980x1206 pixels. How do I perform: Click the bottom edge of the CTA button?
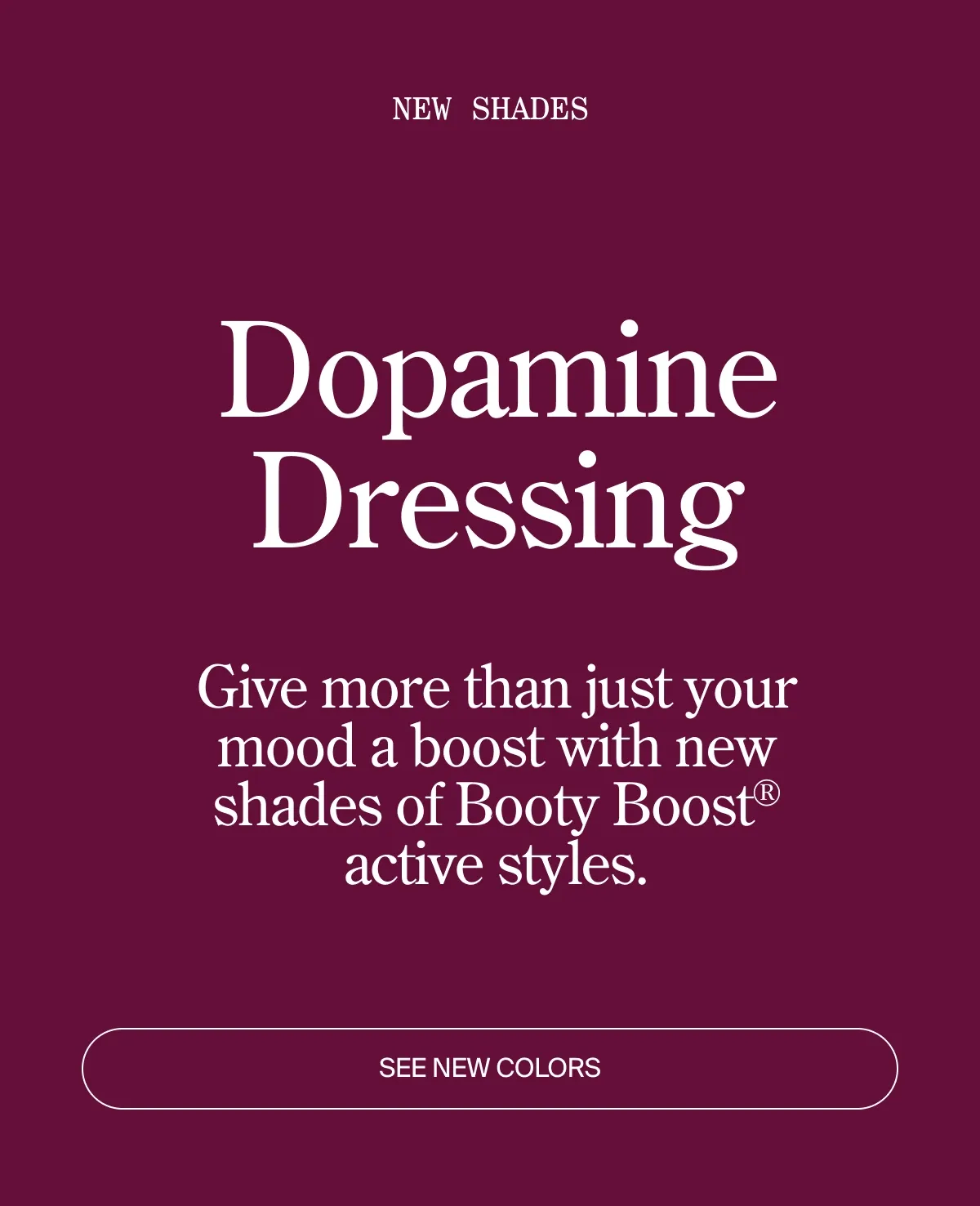490,1110
